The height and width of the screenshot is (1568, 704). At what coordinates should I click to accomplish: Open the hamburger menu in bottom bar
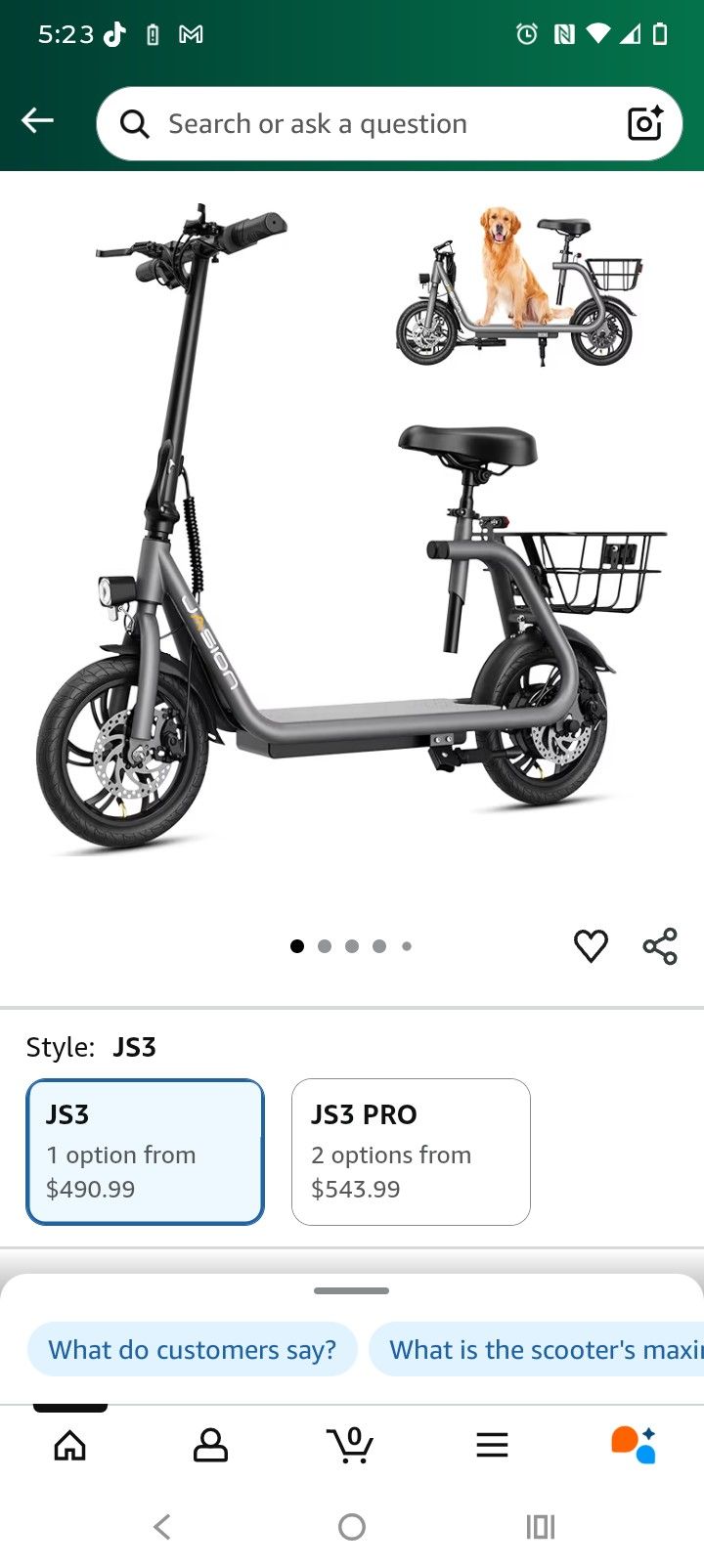coord(492,1444)
